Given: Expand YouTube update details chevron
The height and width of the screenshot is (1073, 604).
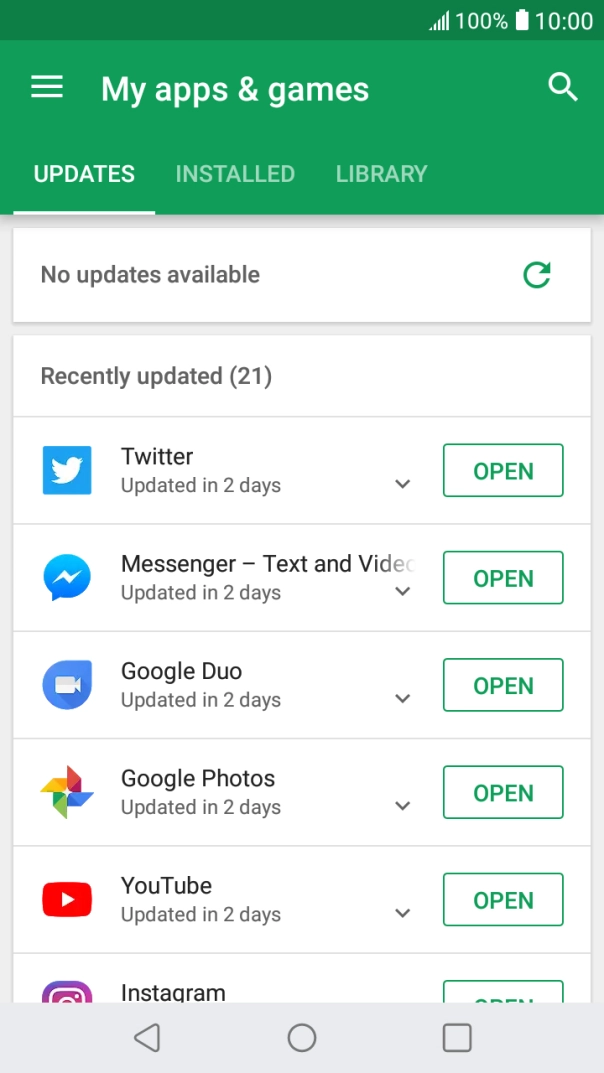Looking at the screenshot, I should [x=403, y=914].
